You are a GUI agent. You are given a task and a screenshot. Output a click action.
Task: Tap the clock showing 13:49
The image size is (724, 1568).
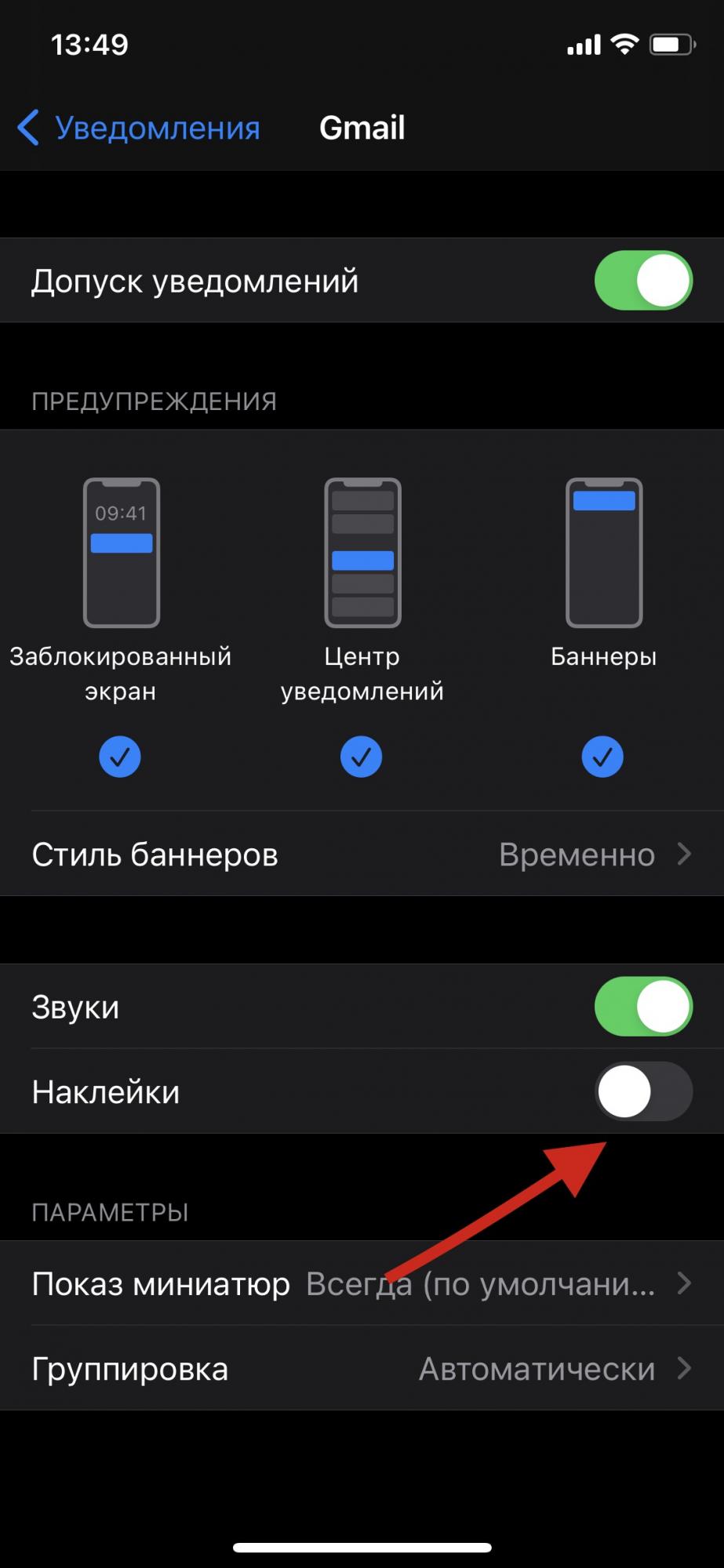point(89,45)
